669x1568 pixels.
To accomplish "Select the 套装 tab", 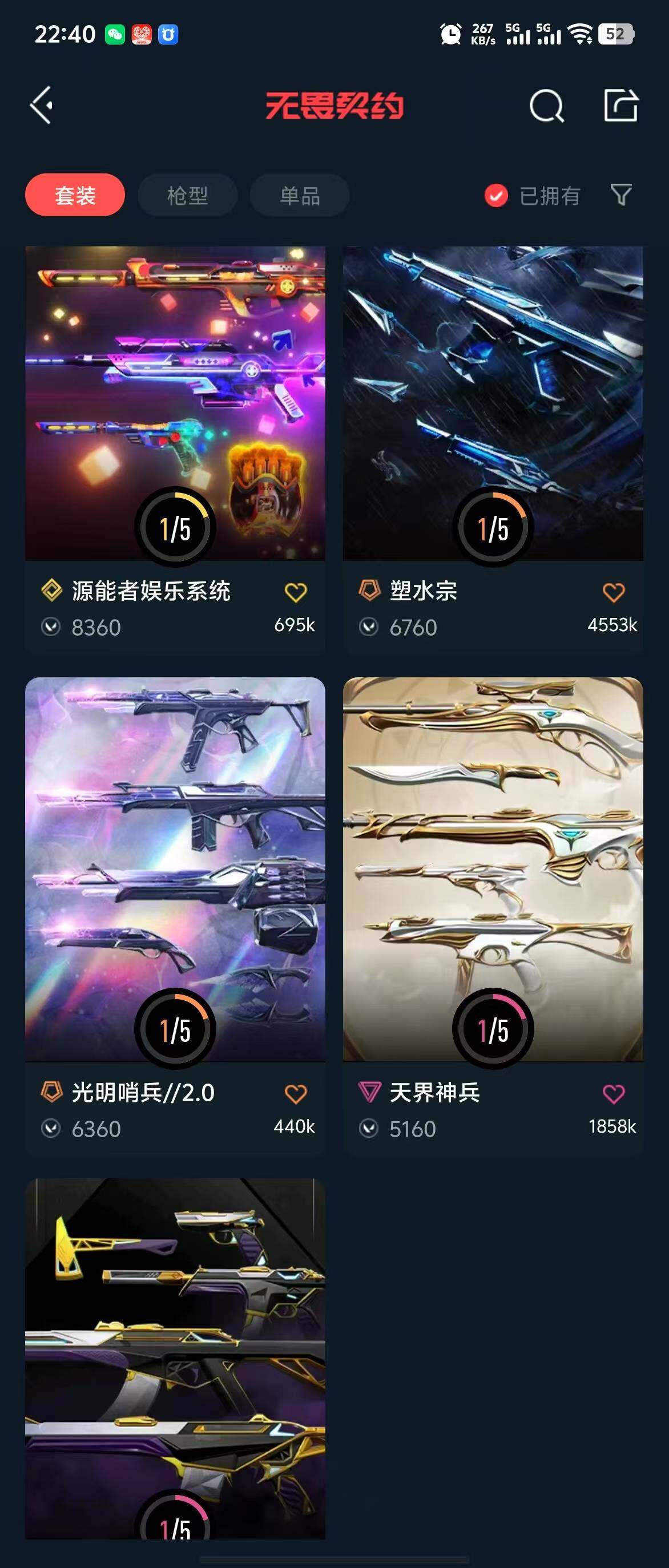I will tap(75, 195).
